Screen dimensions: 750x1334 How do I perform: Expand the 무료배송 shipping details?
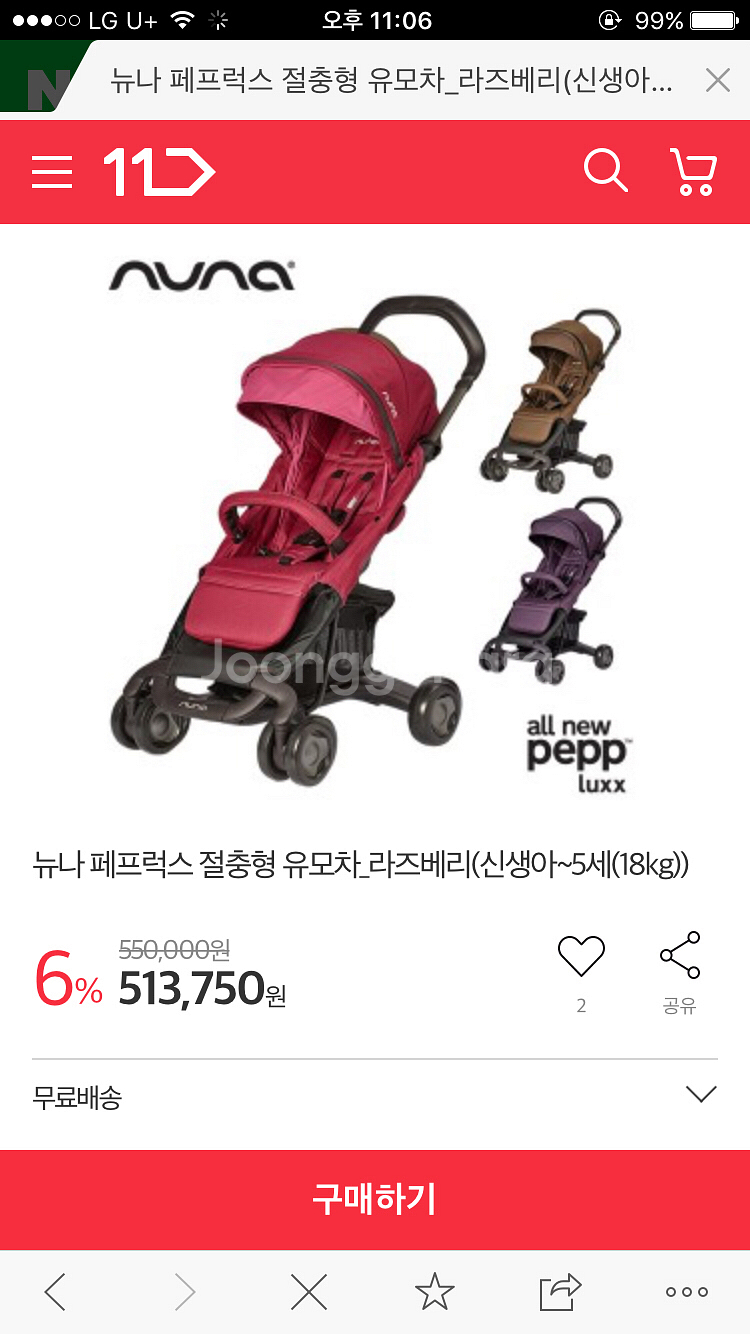701,1095
